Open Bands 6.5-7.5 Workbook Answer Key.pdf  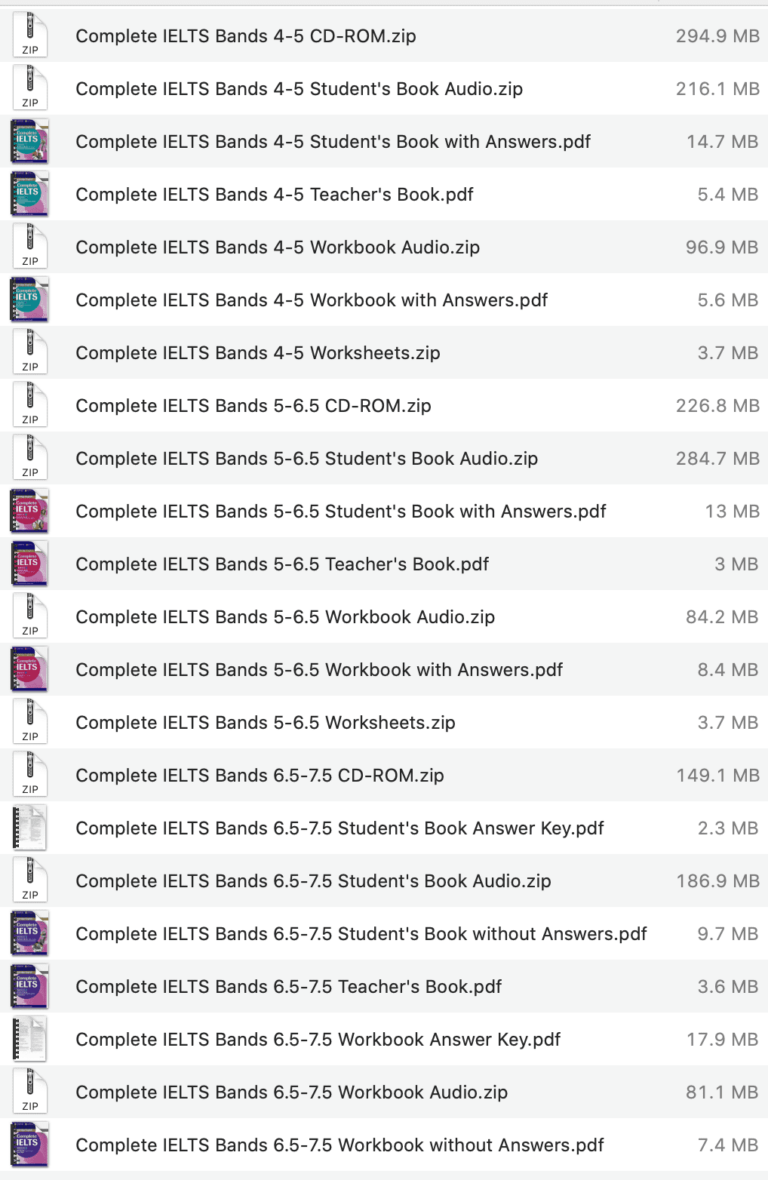pyautogui.click(x=318, y=1040)
